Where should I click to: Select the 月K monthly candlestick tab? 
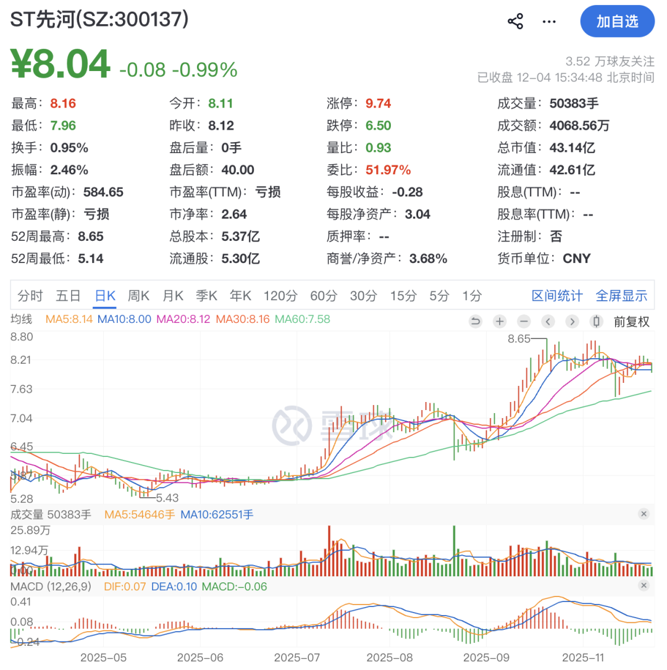pyautogui.click(x=173, y=296)
